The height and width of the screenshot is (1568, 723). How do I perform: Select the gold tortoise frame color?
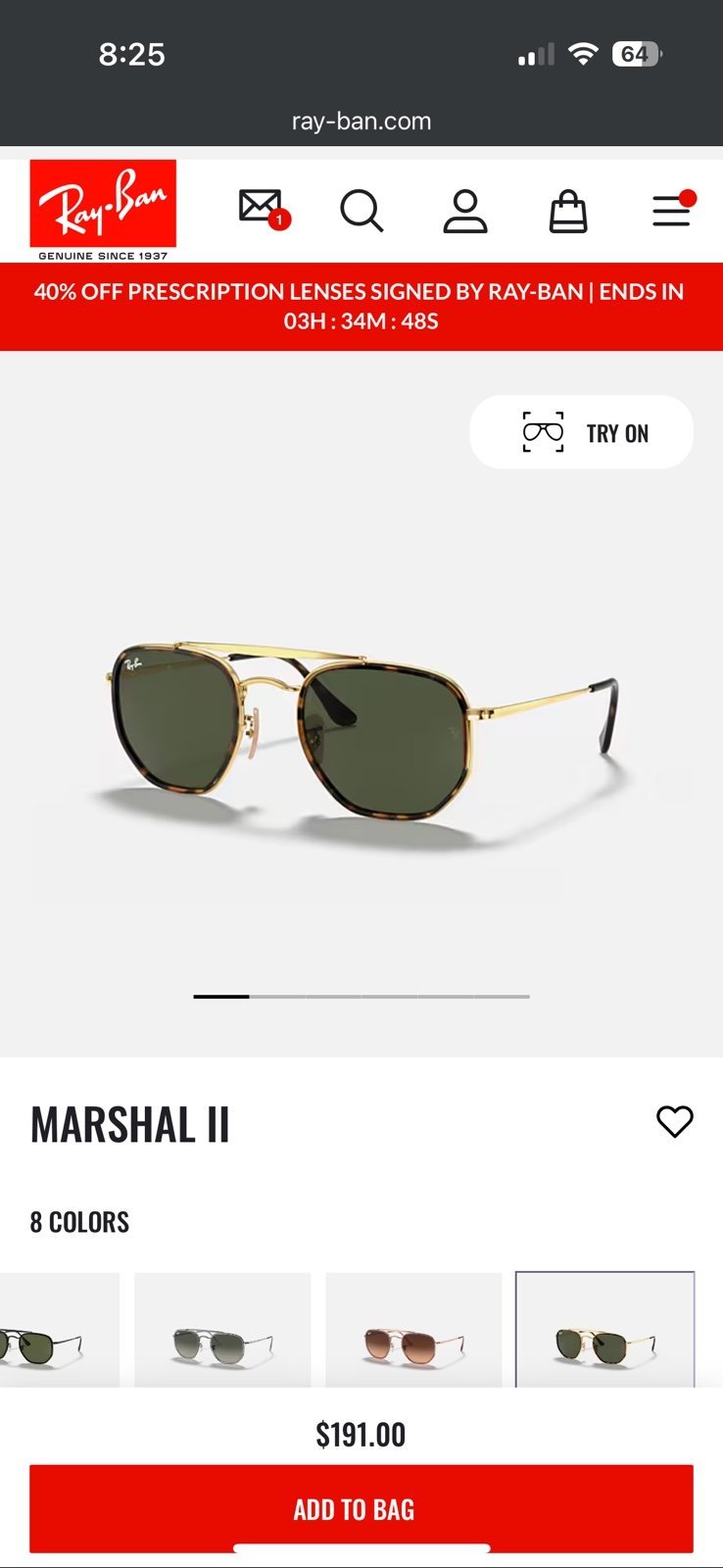pos(605,1331)
